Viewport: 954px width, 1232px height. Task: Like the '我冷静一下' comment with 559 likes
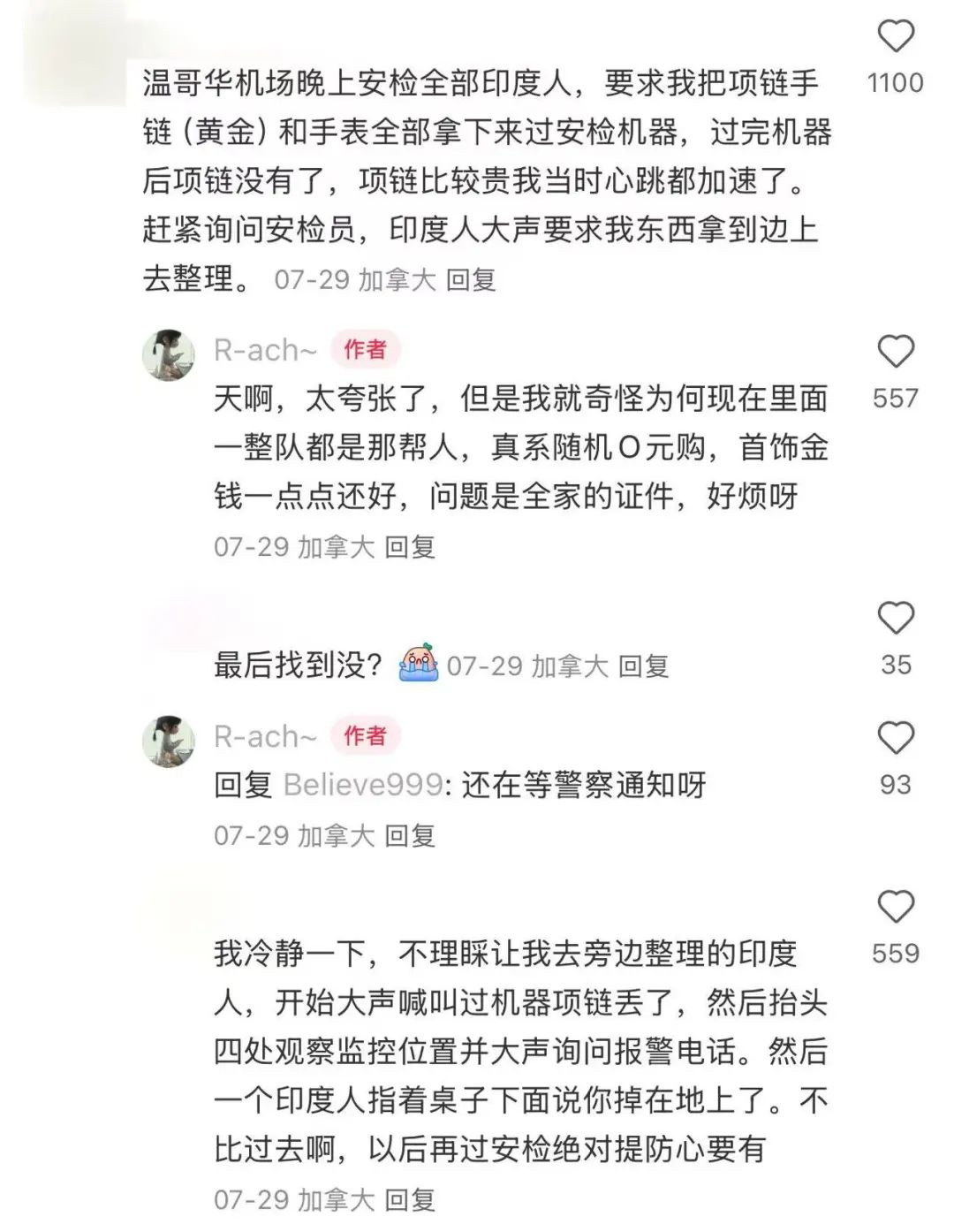pos(895,908)
